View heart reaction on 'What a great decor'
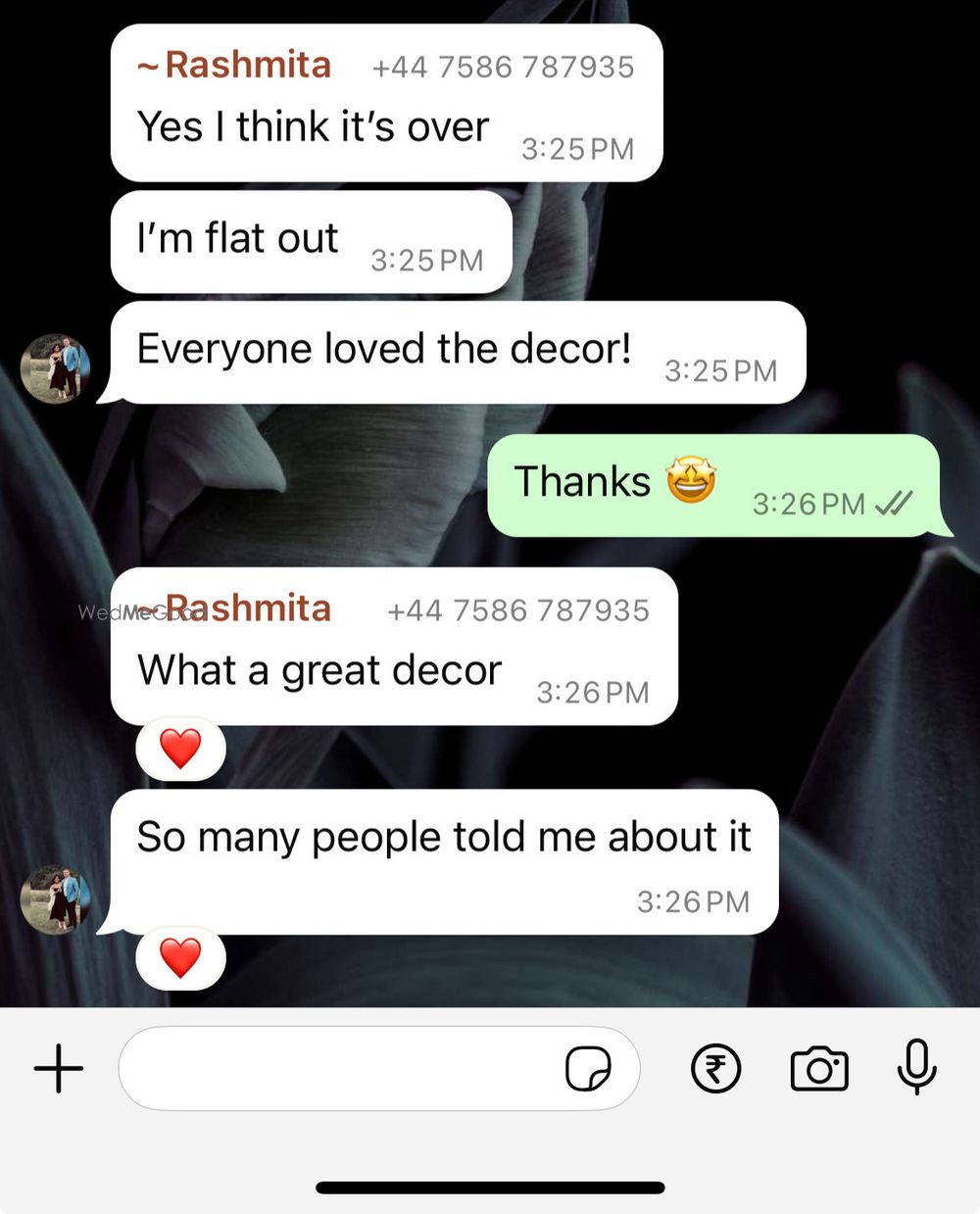 point(180,750)
